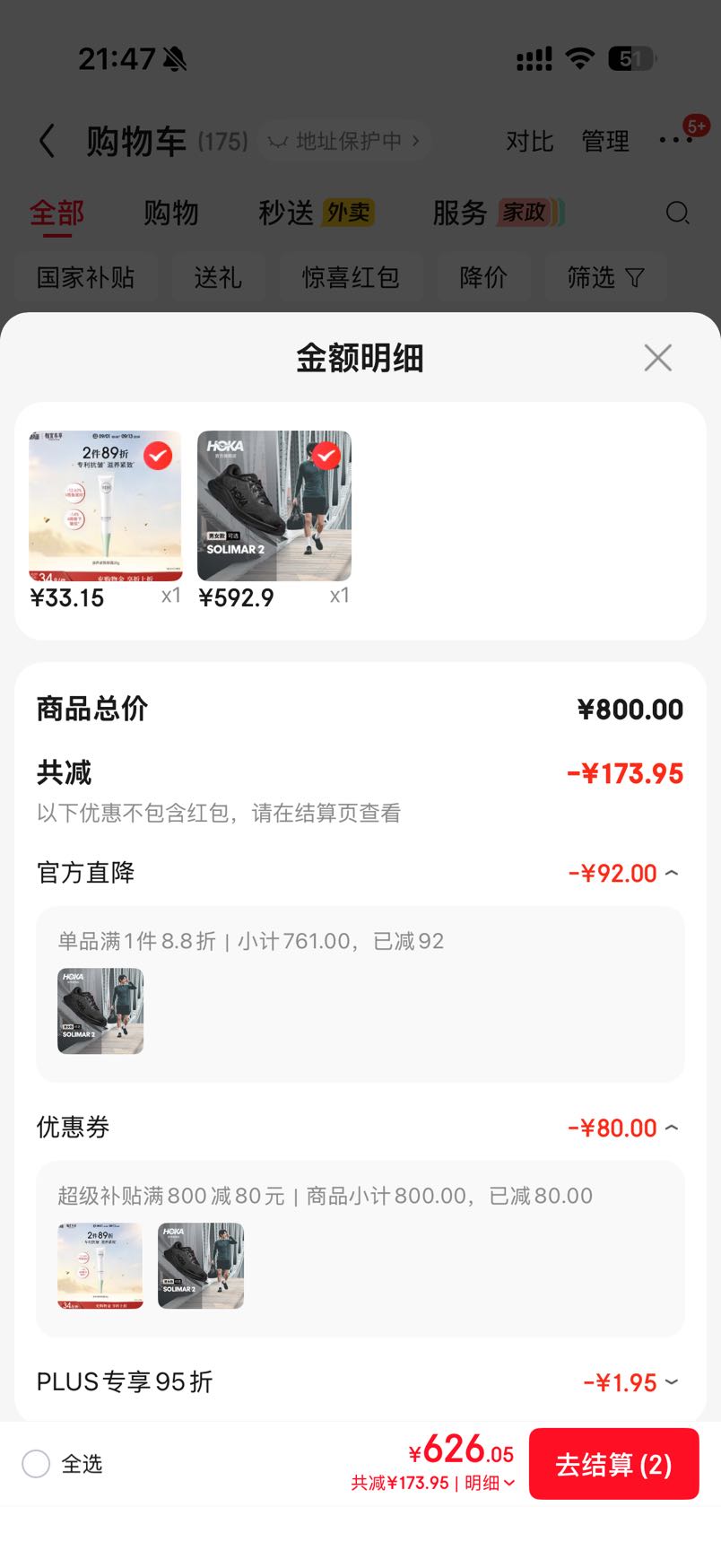Open the three-dot overflow menu
Image resolution: width=721 pixels, height=1568 pixels.
pos(675,140)
